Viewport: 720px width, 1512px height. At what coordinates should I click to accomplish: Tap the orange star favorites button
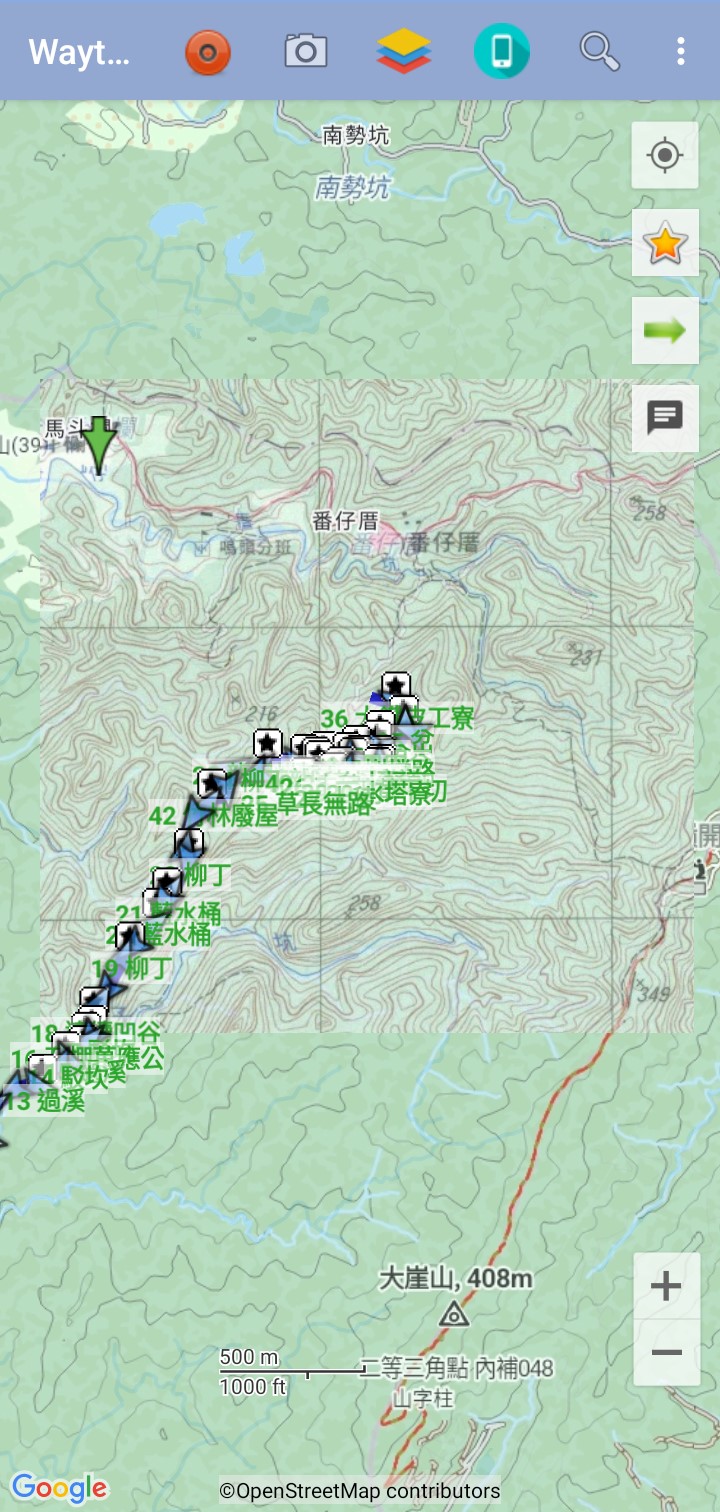(665, 244)
